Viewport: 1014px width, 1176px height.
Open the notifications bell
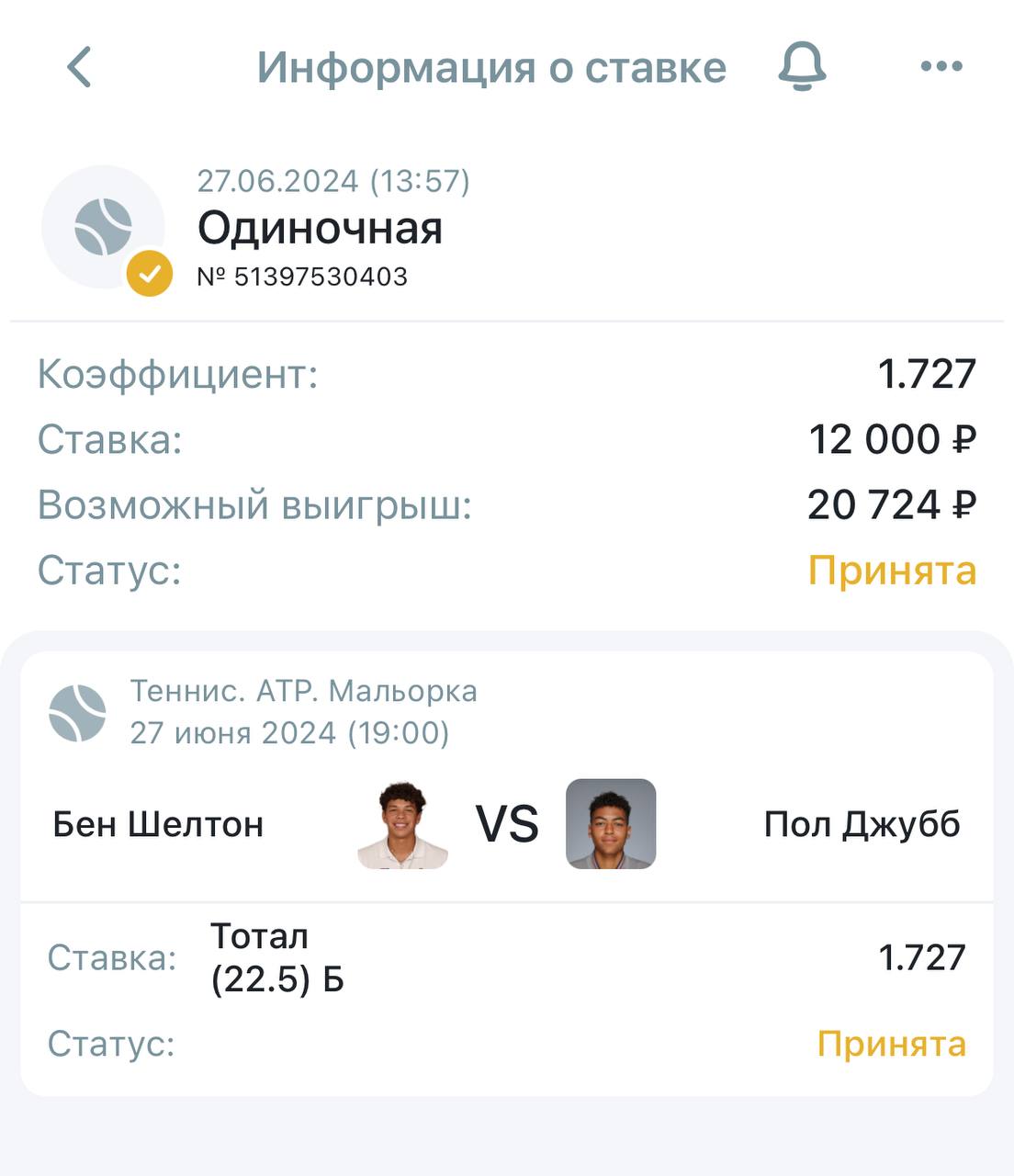click(802, 67)
